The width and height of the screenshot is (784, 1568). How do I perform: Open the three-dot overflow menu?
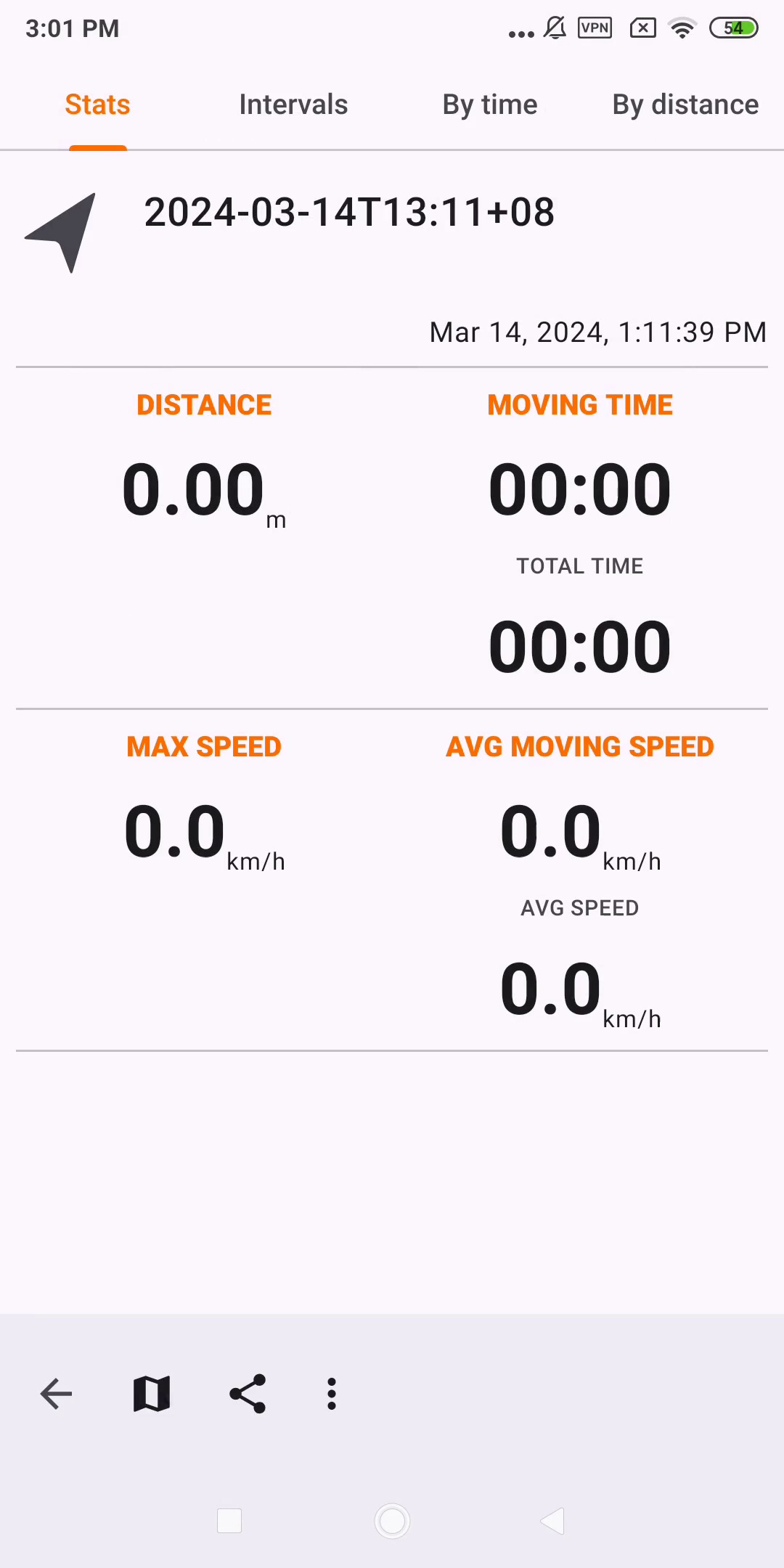pos(332,1394)
